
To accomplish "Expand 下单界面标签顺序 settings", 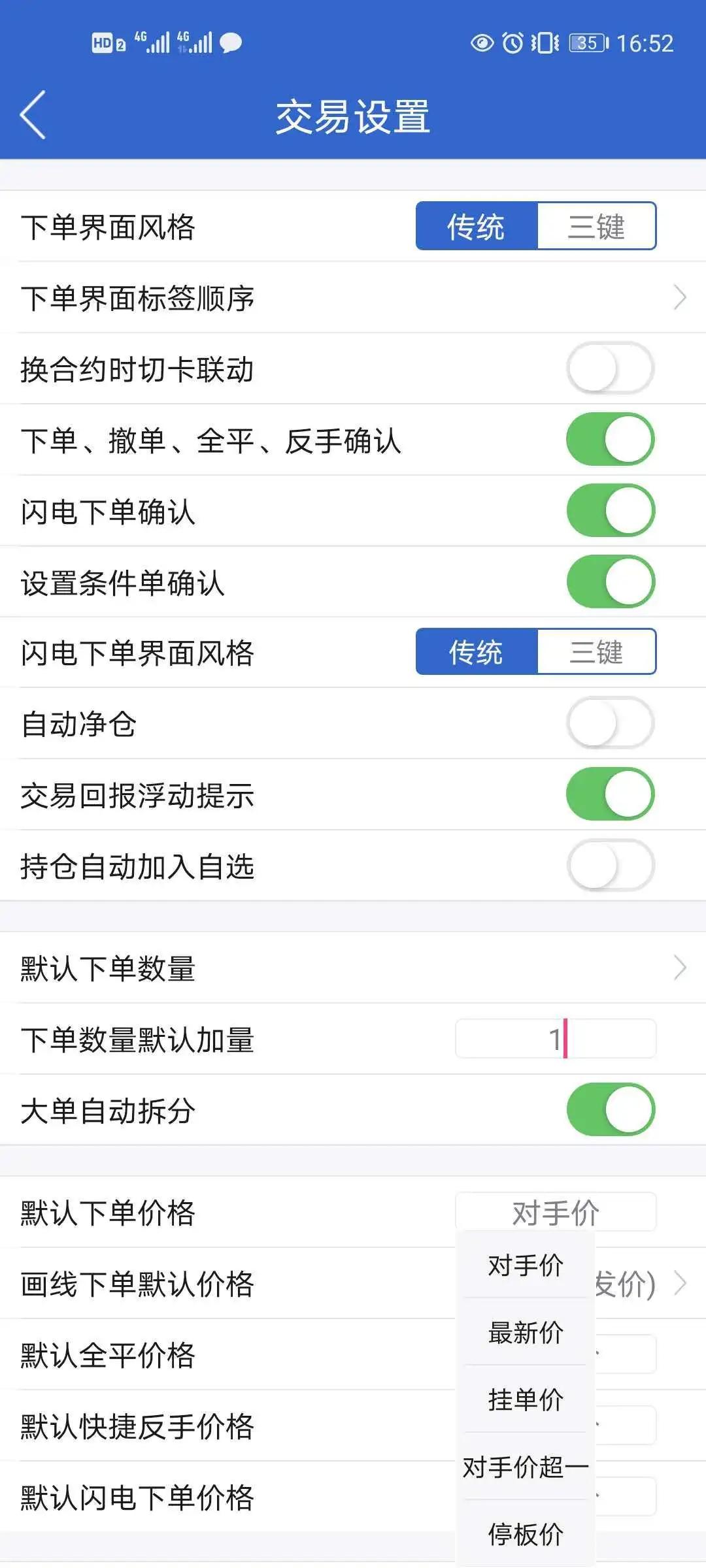I will 353,298.
